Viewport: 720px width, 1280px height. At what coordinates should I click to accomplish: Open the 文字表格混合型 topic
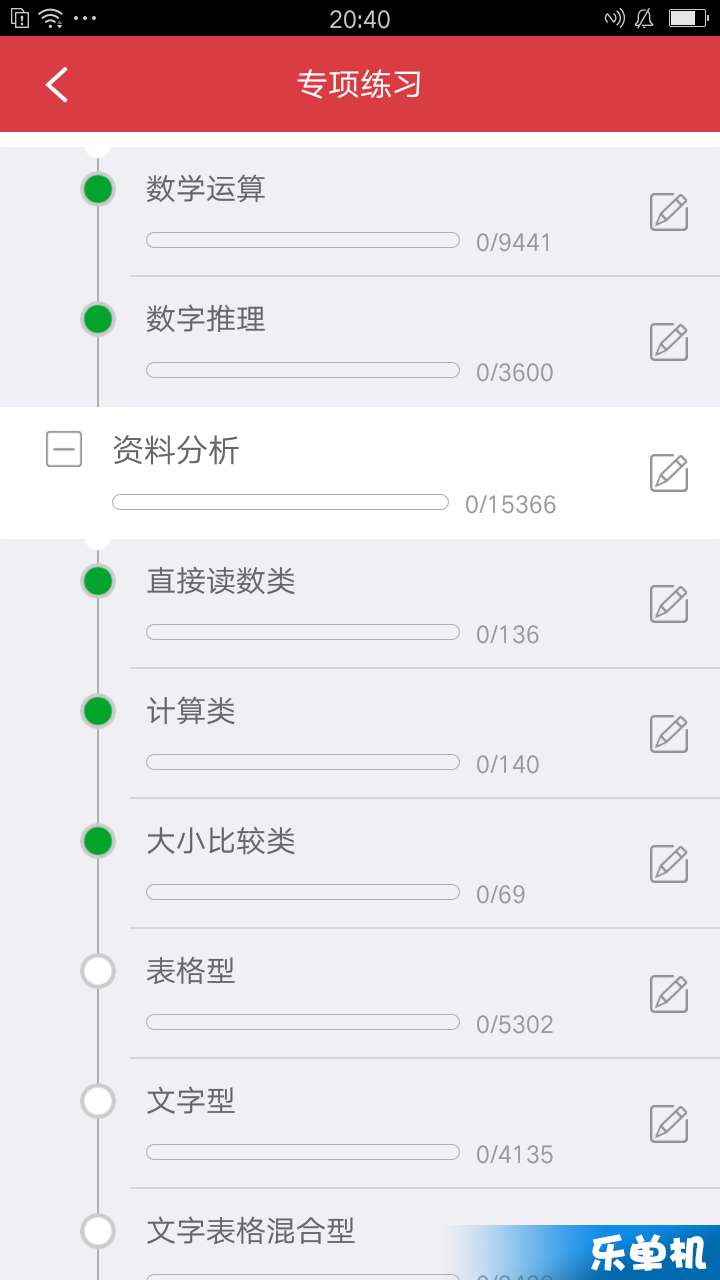click(x=251, y=1231)
